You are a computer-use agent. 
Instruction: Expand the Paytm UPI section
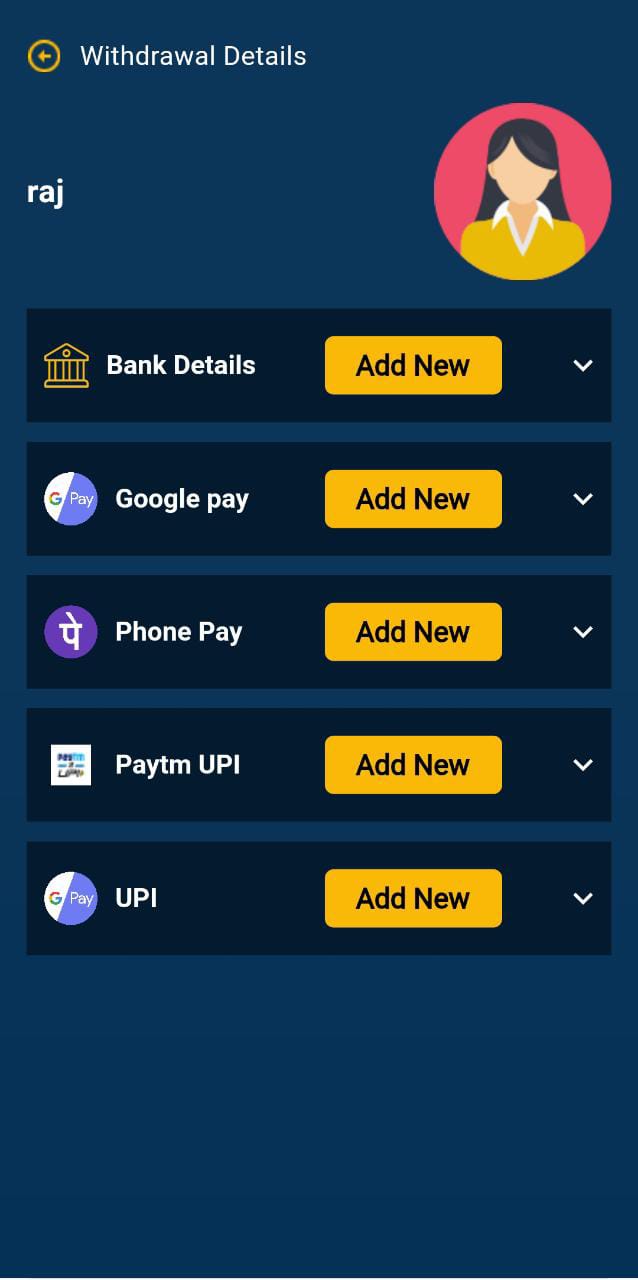[583, 764]
